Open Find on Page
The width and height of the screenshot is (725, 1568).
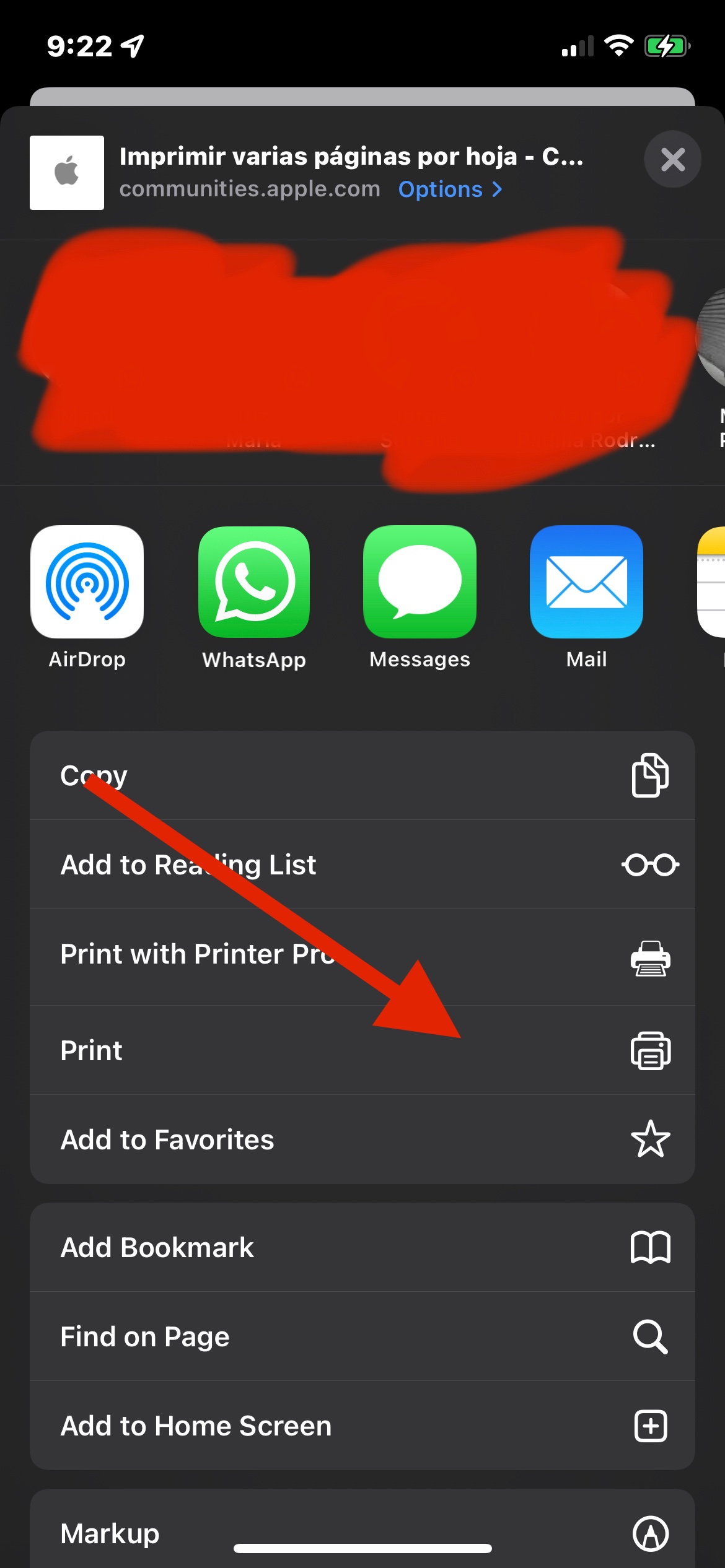click(362, 1336)
